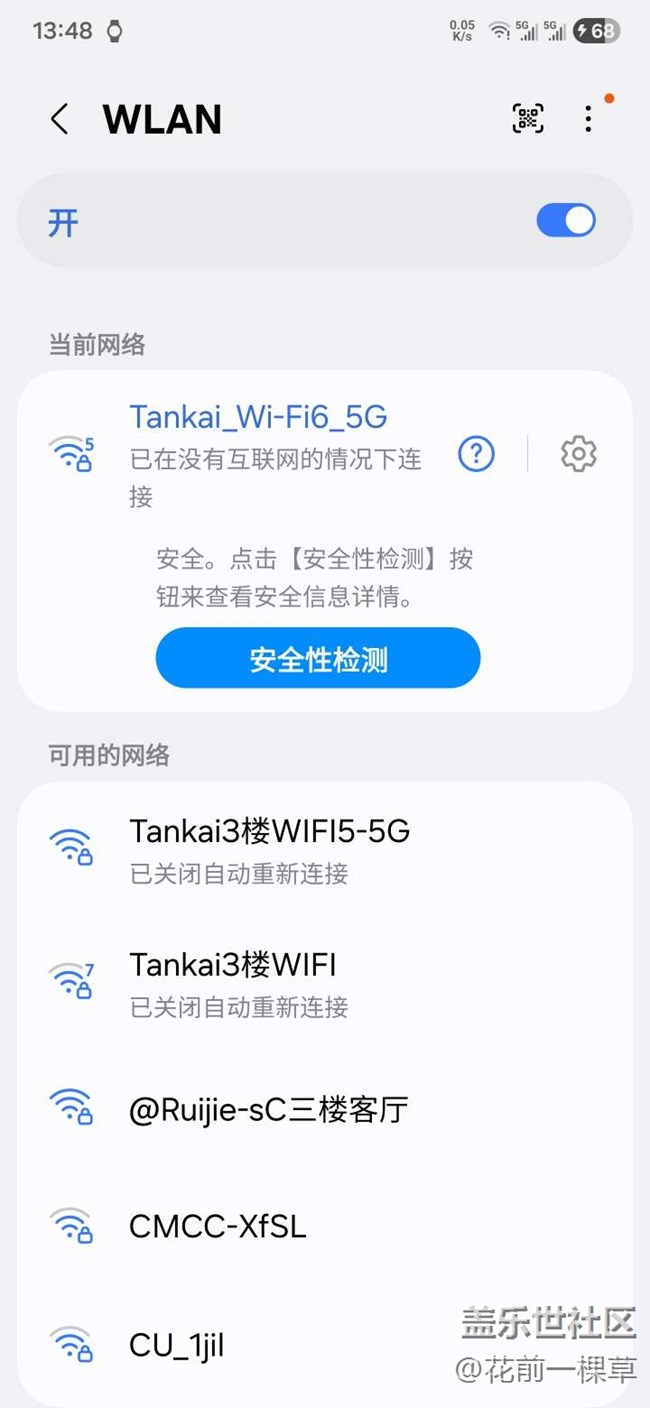650x1408 pixels.
Task: Connect to Tankai3楼WIFI5-5G network
Action: pos(270,848)
